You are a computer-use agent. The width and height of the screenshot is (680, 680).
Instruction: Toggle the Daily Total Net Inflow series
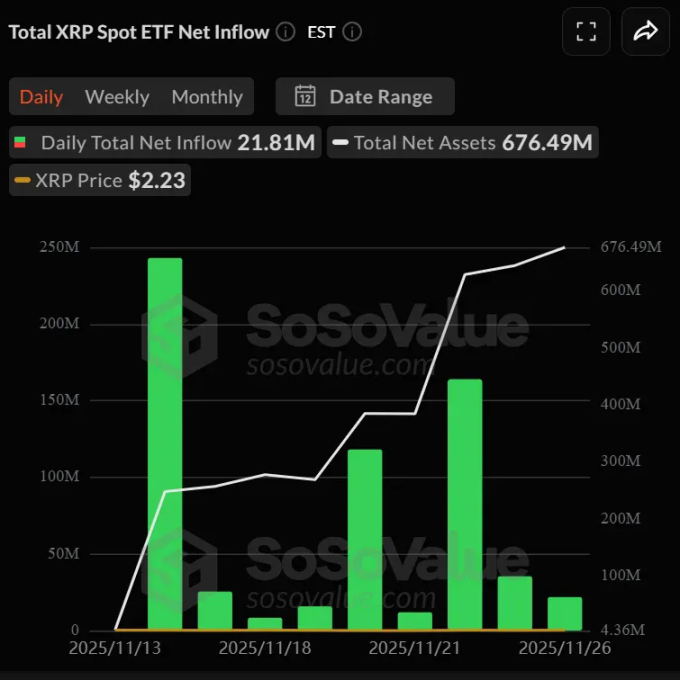164,142
